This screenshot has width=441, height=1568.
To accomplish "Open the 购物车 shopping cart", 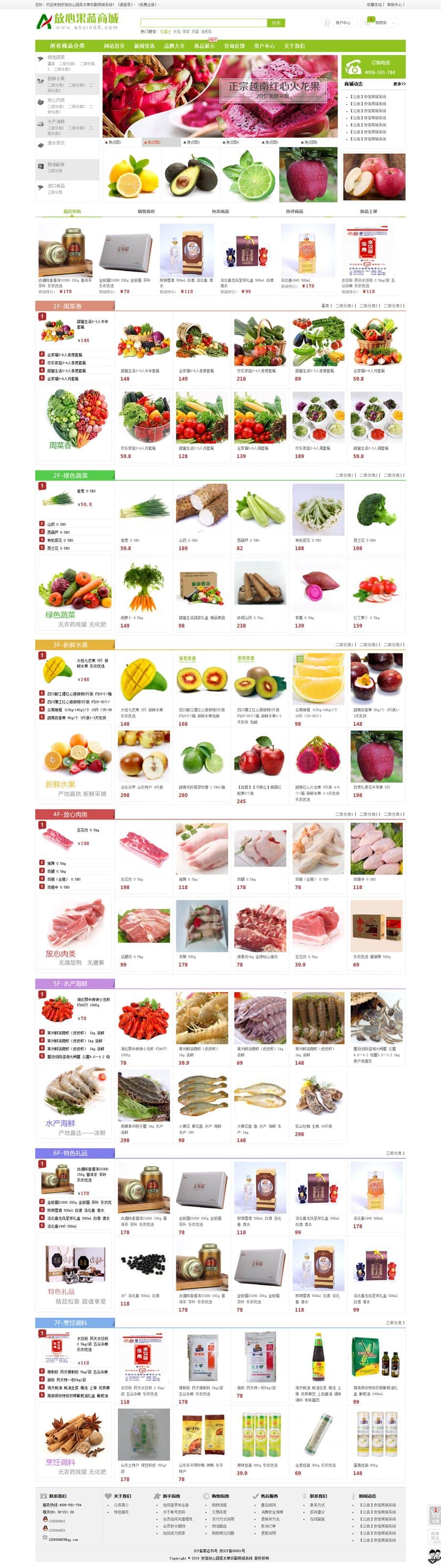I will click(x=379, y=23).
